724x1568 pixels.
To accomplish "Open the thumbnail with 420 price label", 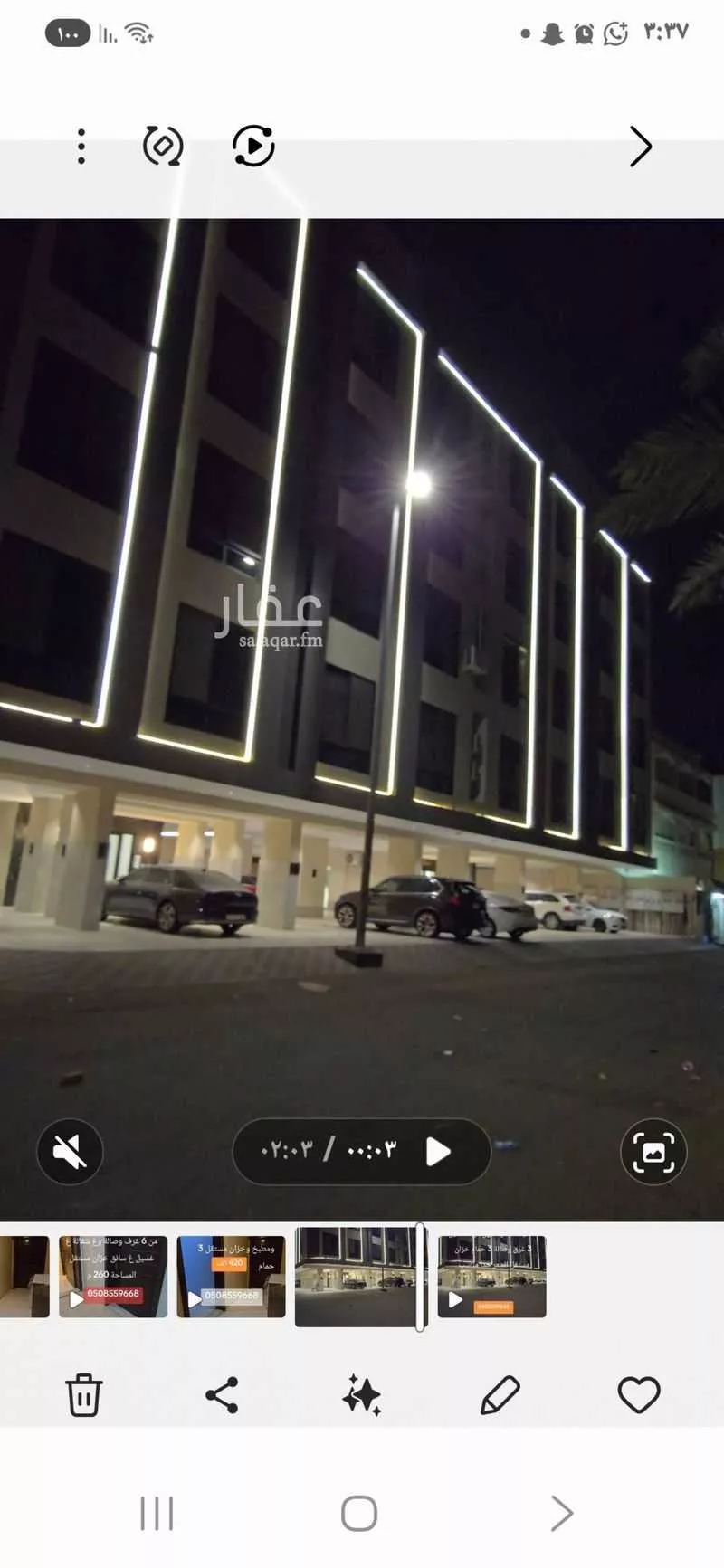I will pyautogui.click(x=231, y=1276).
